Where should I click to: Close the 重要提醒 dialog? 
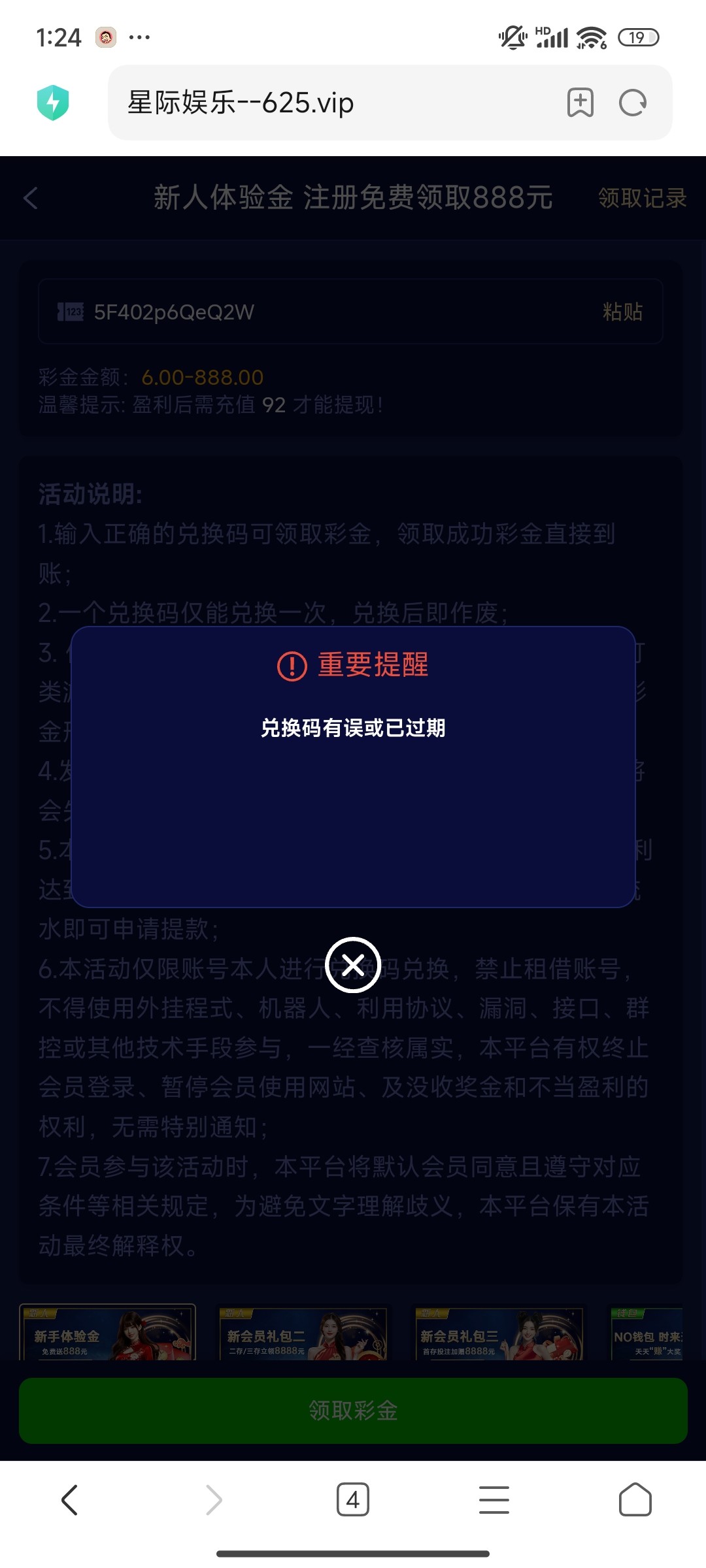(x=353, y=965)
